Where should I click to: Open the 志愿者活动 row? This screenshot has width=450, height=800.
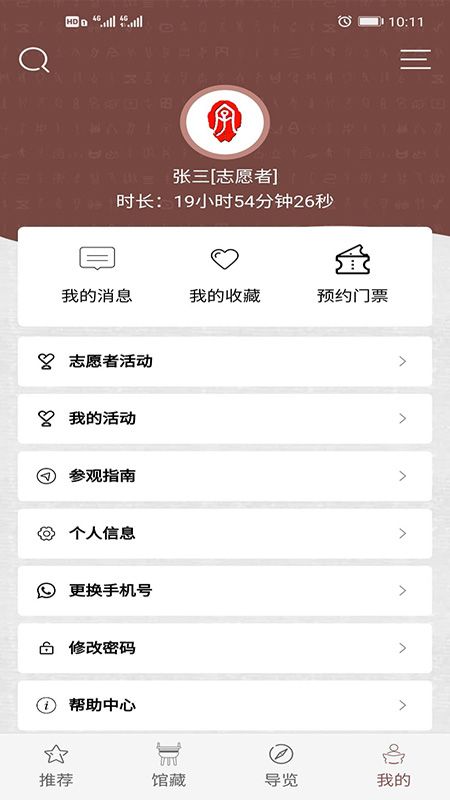click(225, 362)
